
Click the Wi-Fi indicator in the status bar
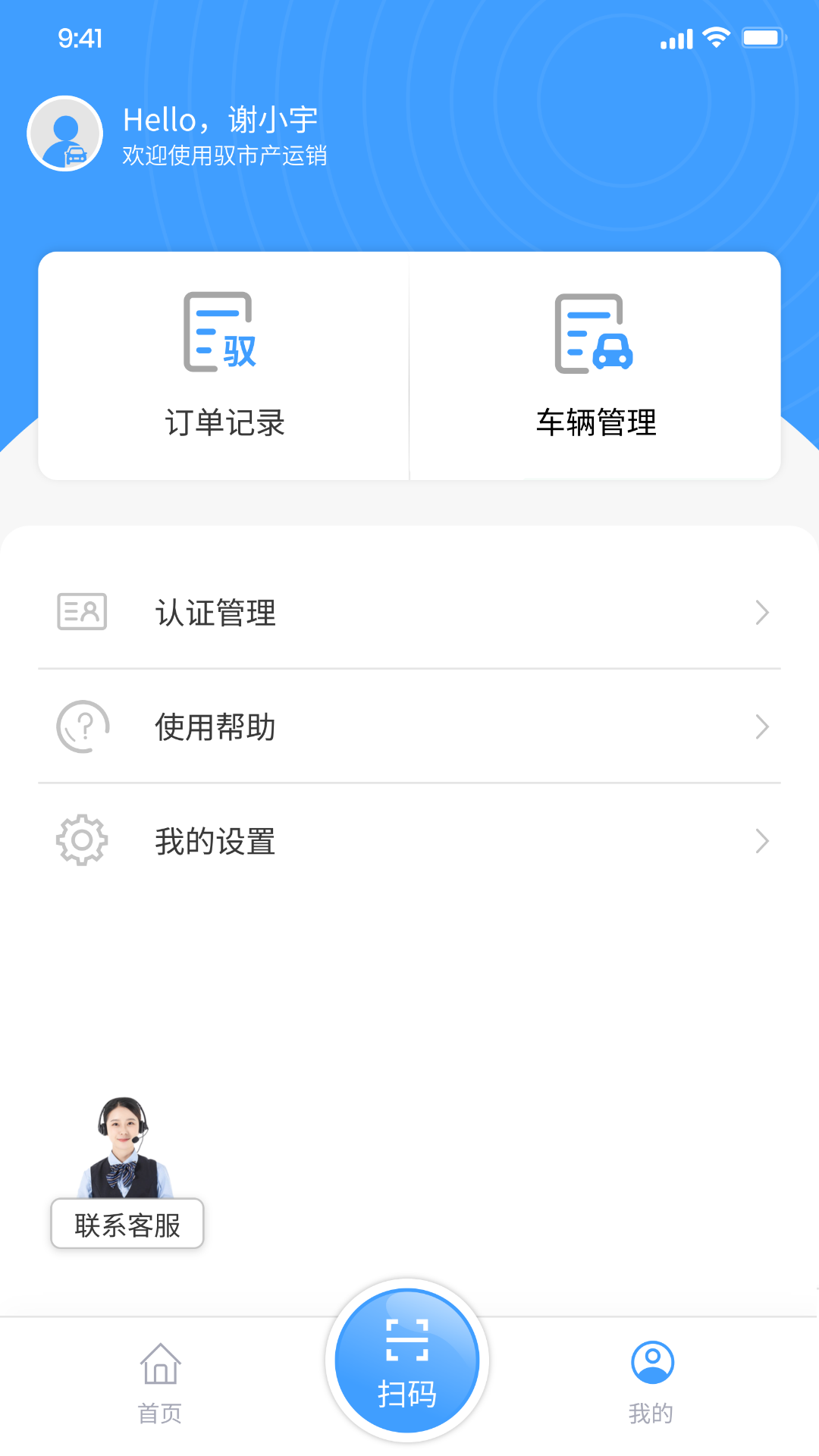point(714,36)
